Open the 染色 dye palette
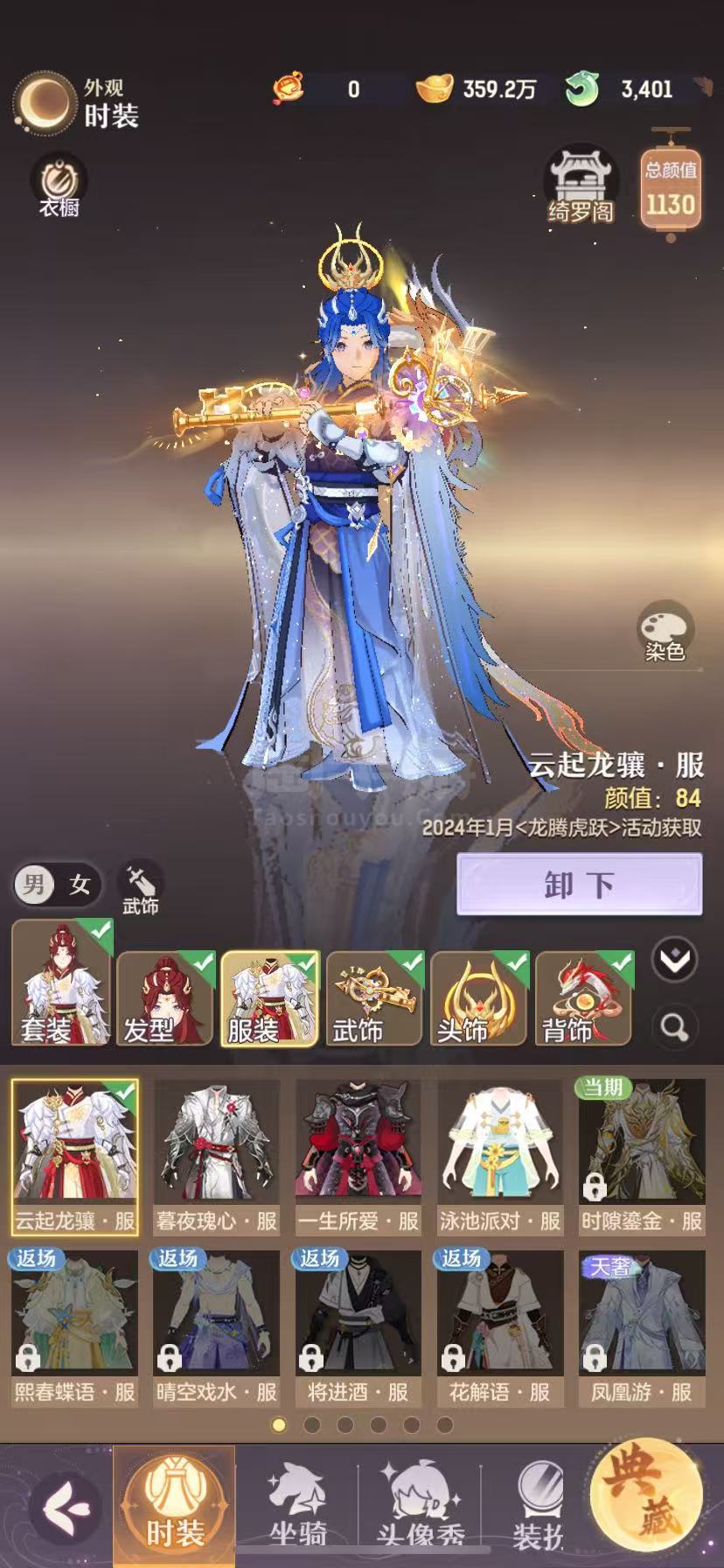Image resolution: width=724 pixels, height=1568 pixels. point(665,631)
